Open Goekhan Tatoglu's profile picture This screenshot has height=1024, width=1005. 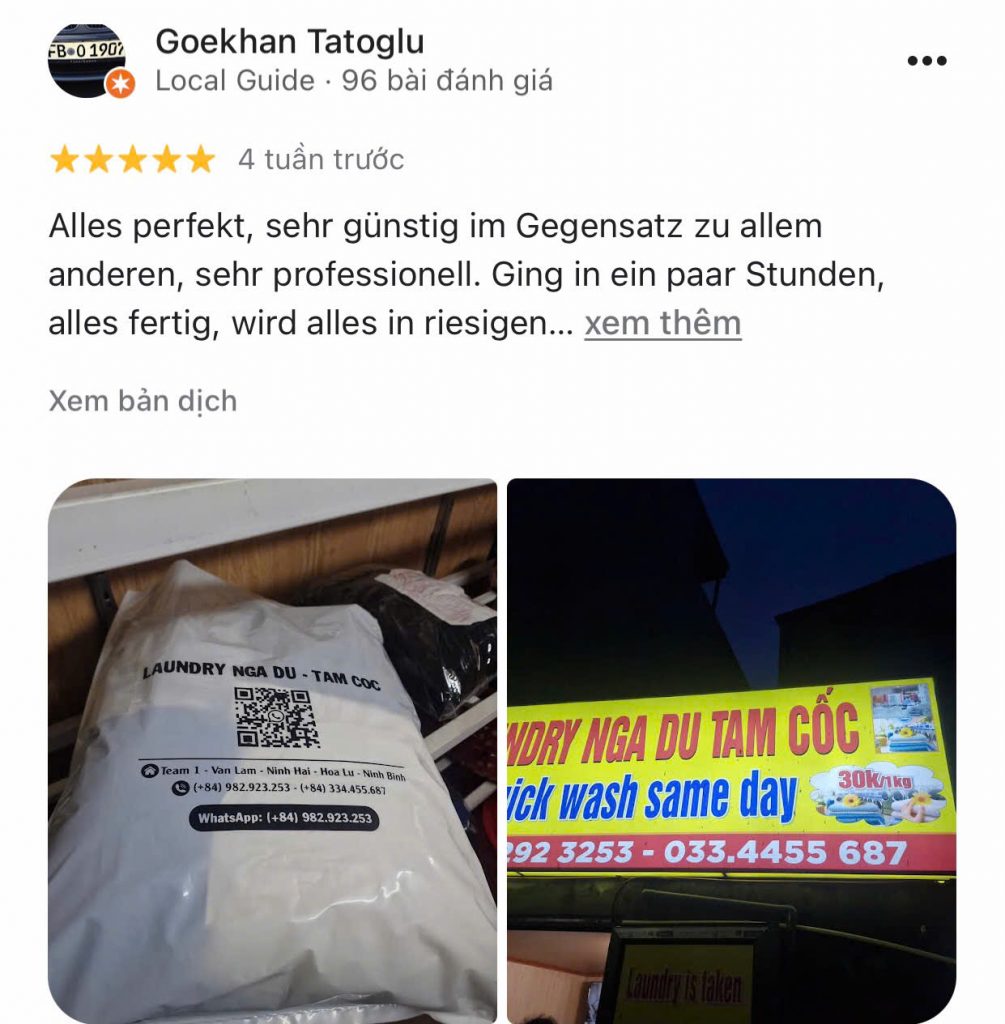click(x=87, y=61)
